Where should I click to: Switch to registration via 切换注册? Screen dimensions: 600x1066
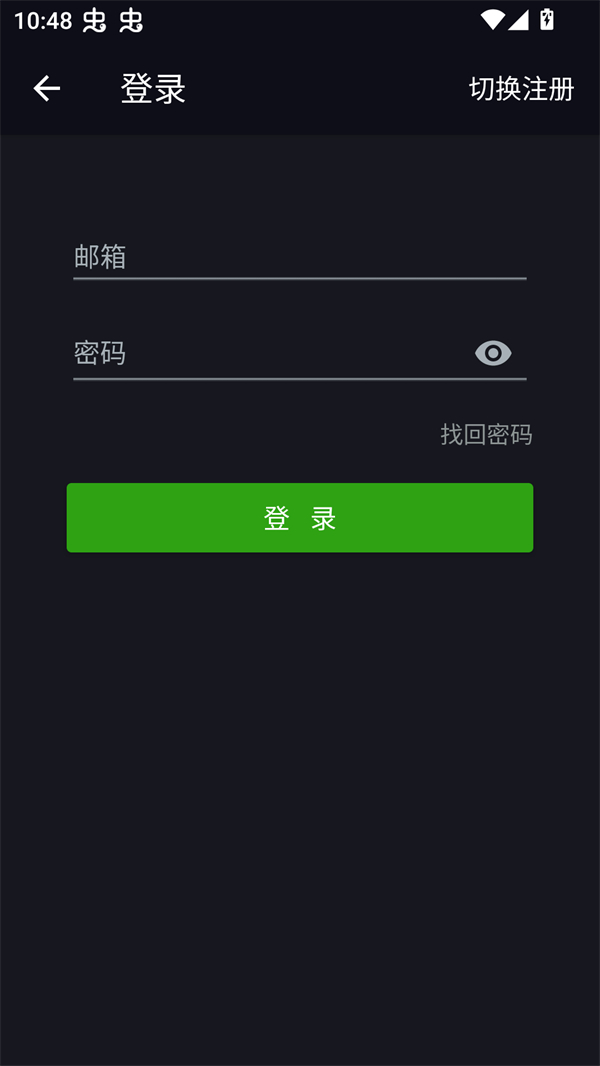[521, 89]
